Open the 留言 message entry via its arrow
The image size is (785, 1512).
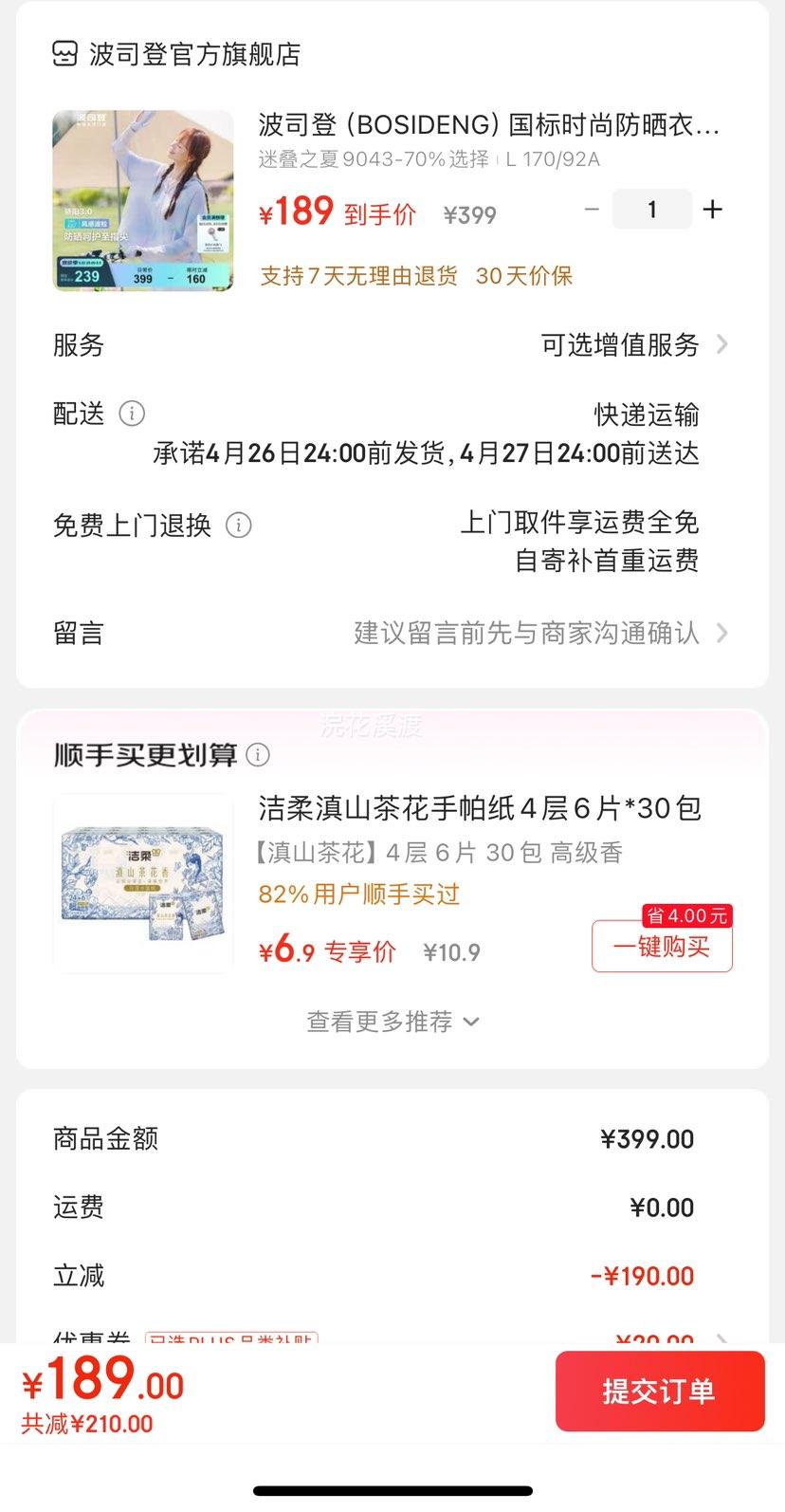(723, 633)
